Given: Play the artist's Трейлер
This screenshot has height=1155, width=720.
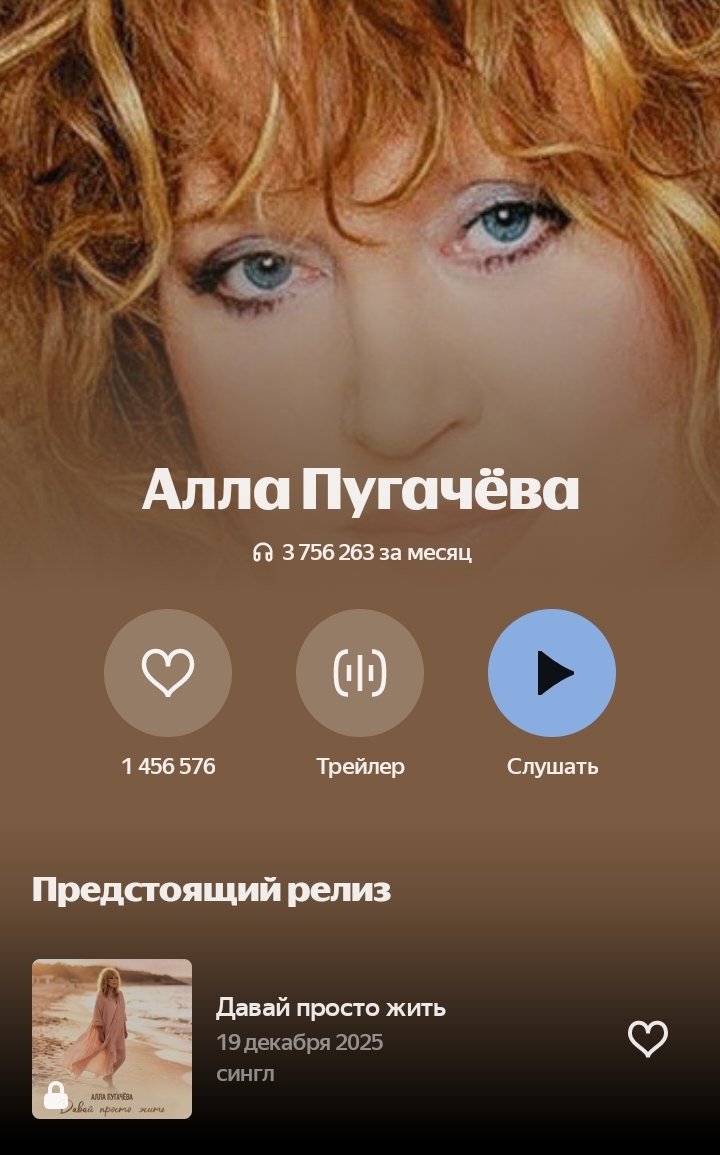Looking at the screenshot, I should pyautogui.click(x=360, y=673).
